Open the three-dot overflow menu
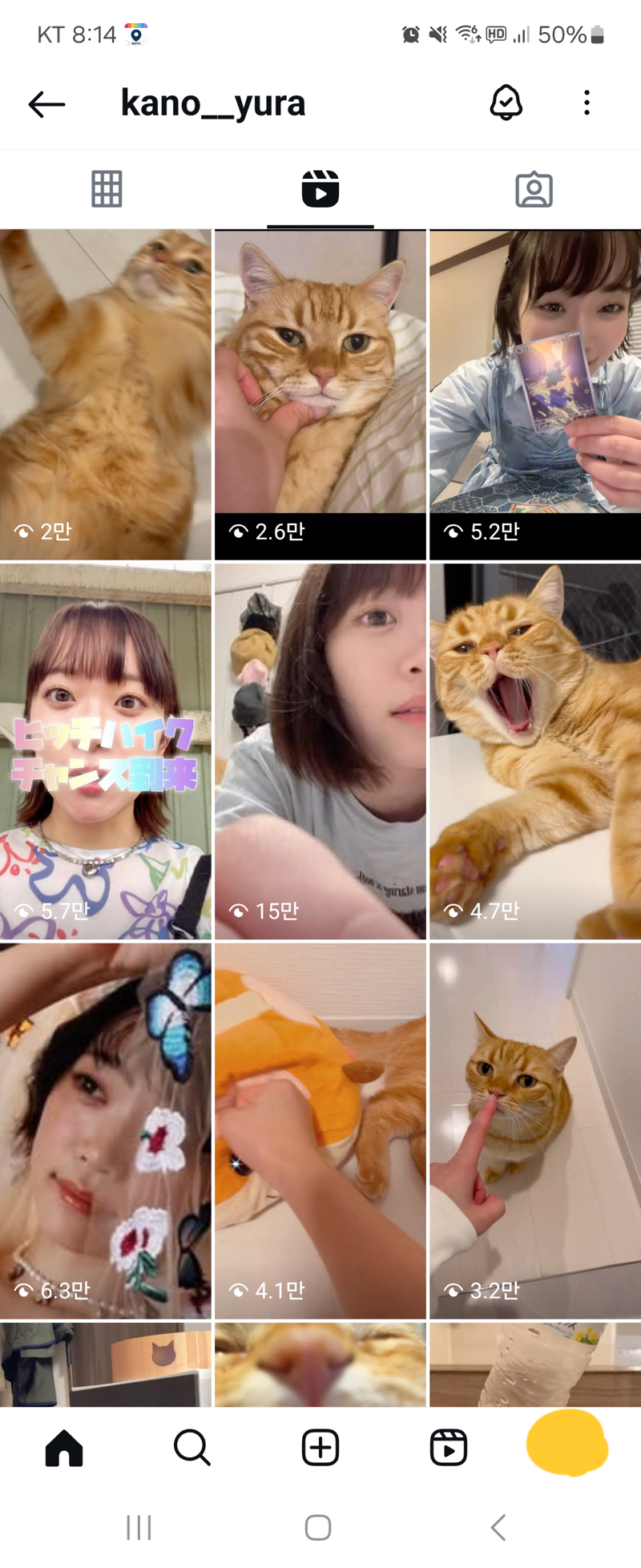The width and height of the screenshot is (641, 1568). [x=587, y=103]
